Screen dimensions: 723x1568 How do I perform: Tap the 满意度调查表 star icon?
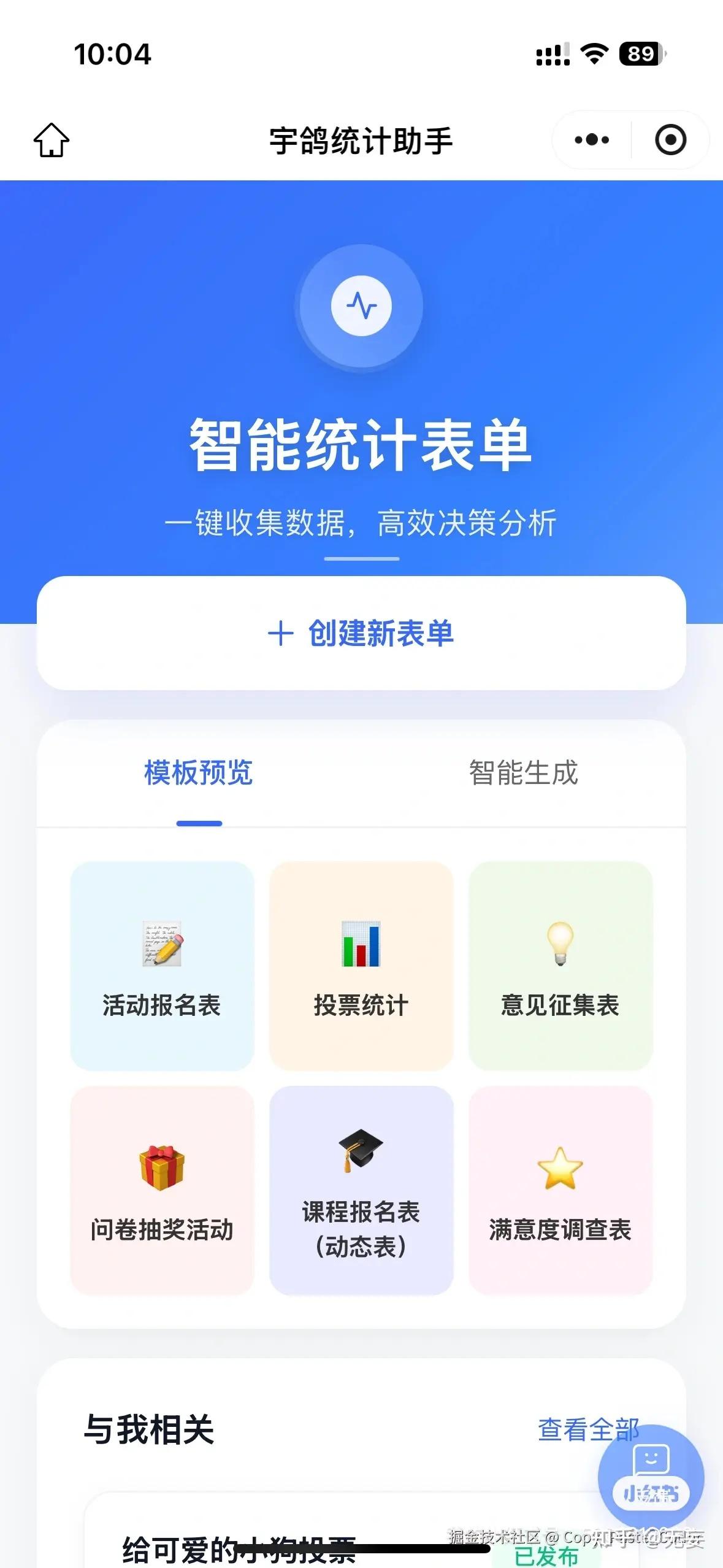click(x=560, y=1169)
